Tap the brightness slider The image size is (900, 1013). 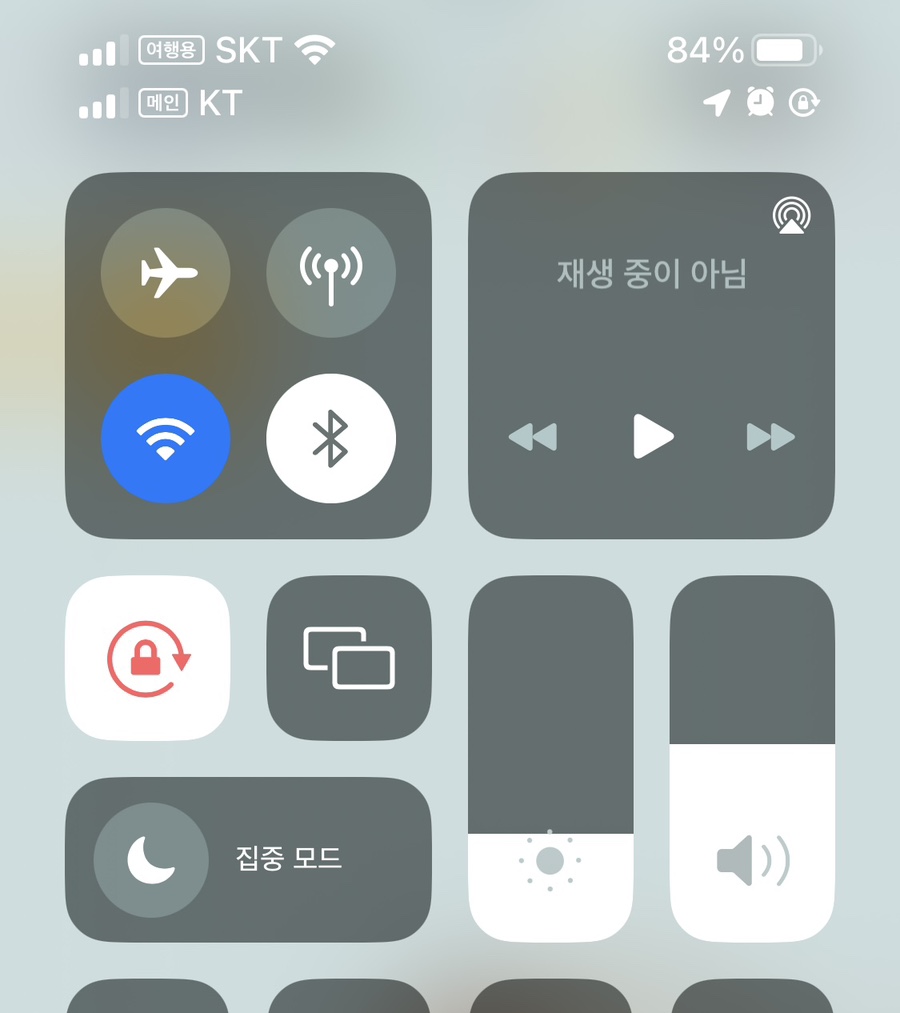[550, 758]
